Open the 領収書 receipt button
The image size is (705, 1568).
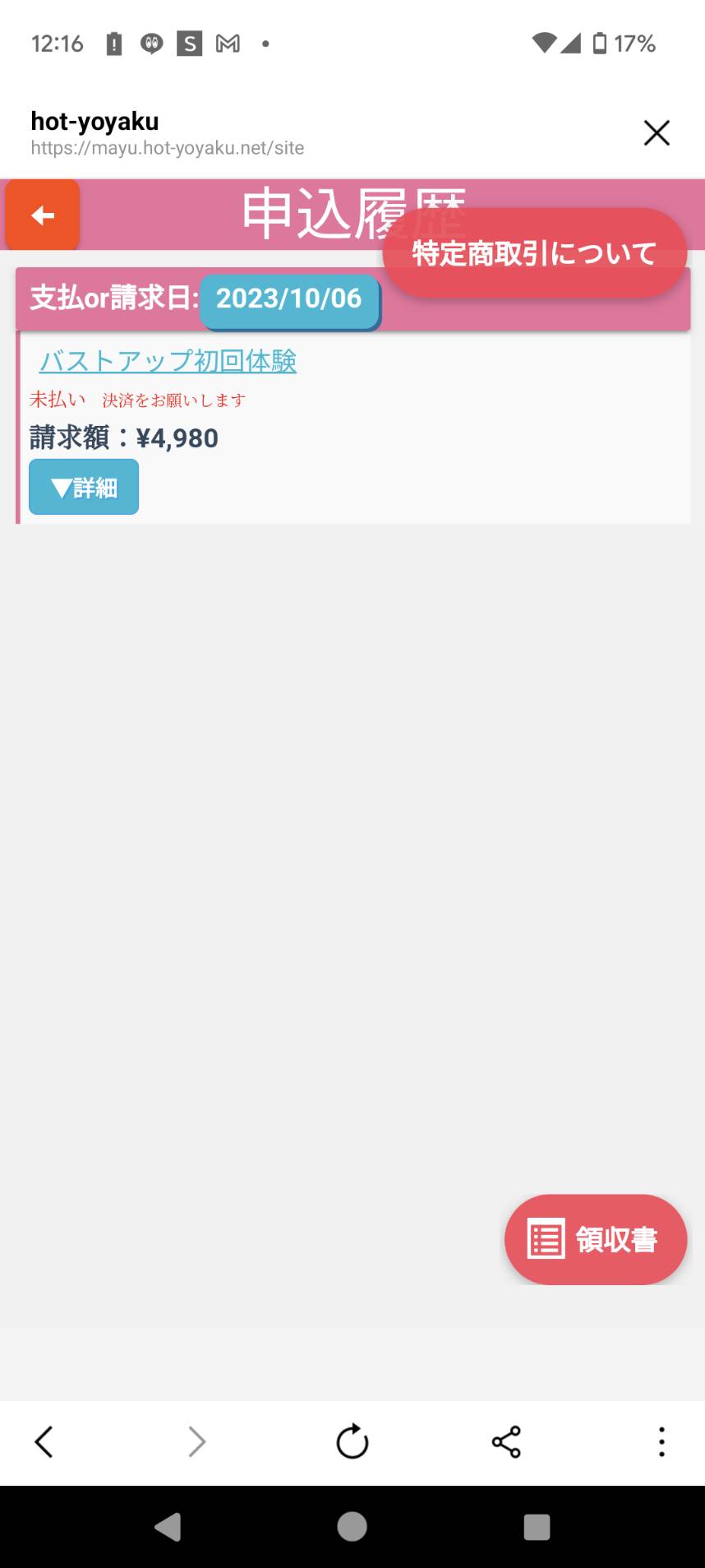point(595,1239)
